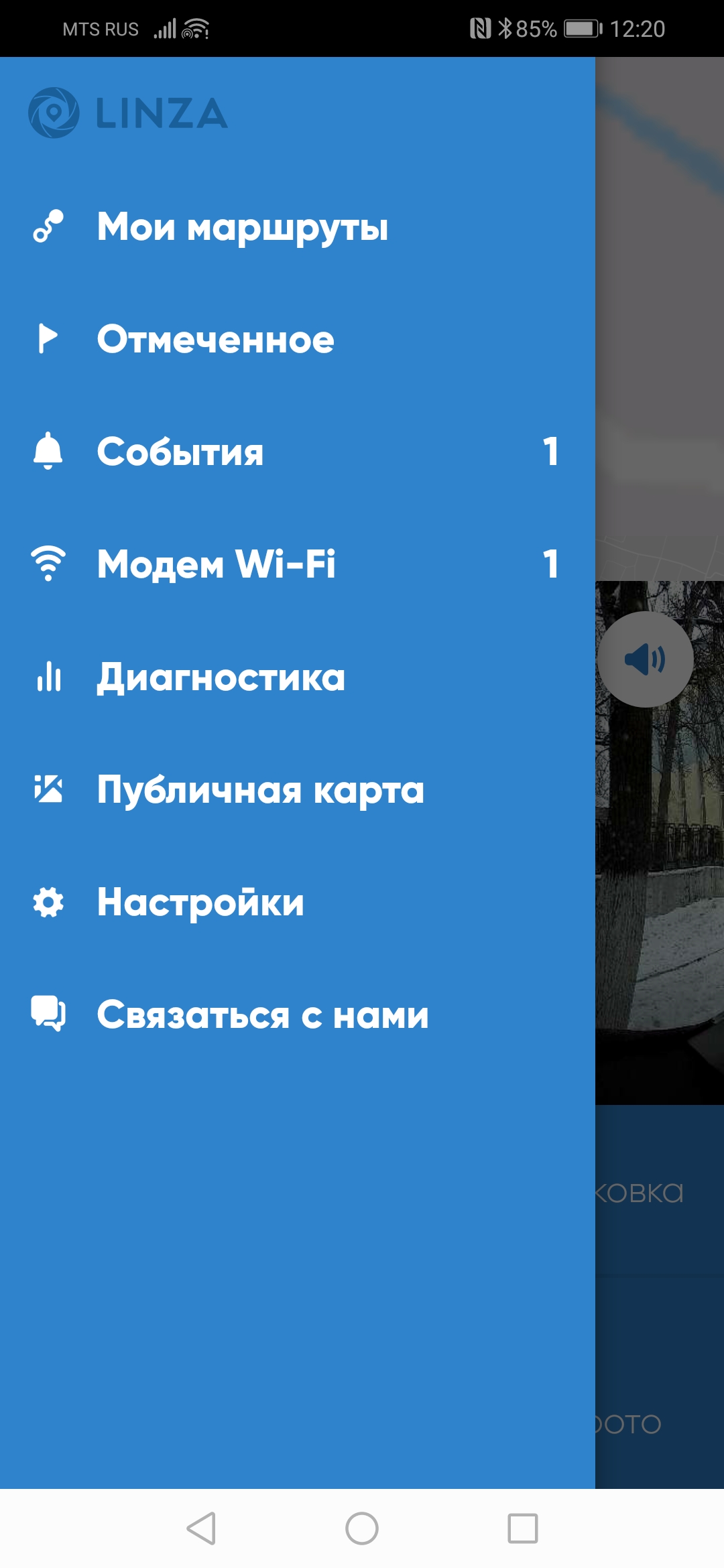Viewport: 724px width, 1568px height.
Task: Open События notifications list
Action: 181,452
